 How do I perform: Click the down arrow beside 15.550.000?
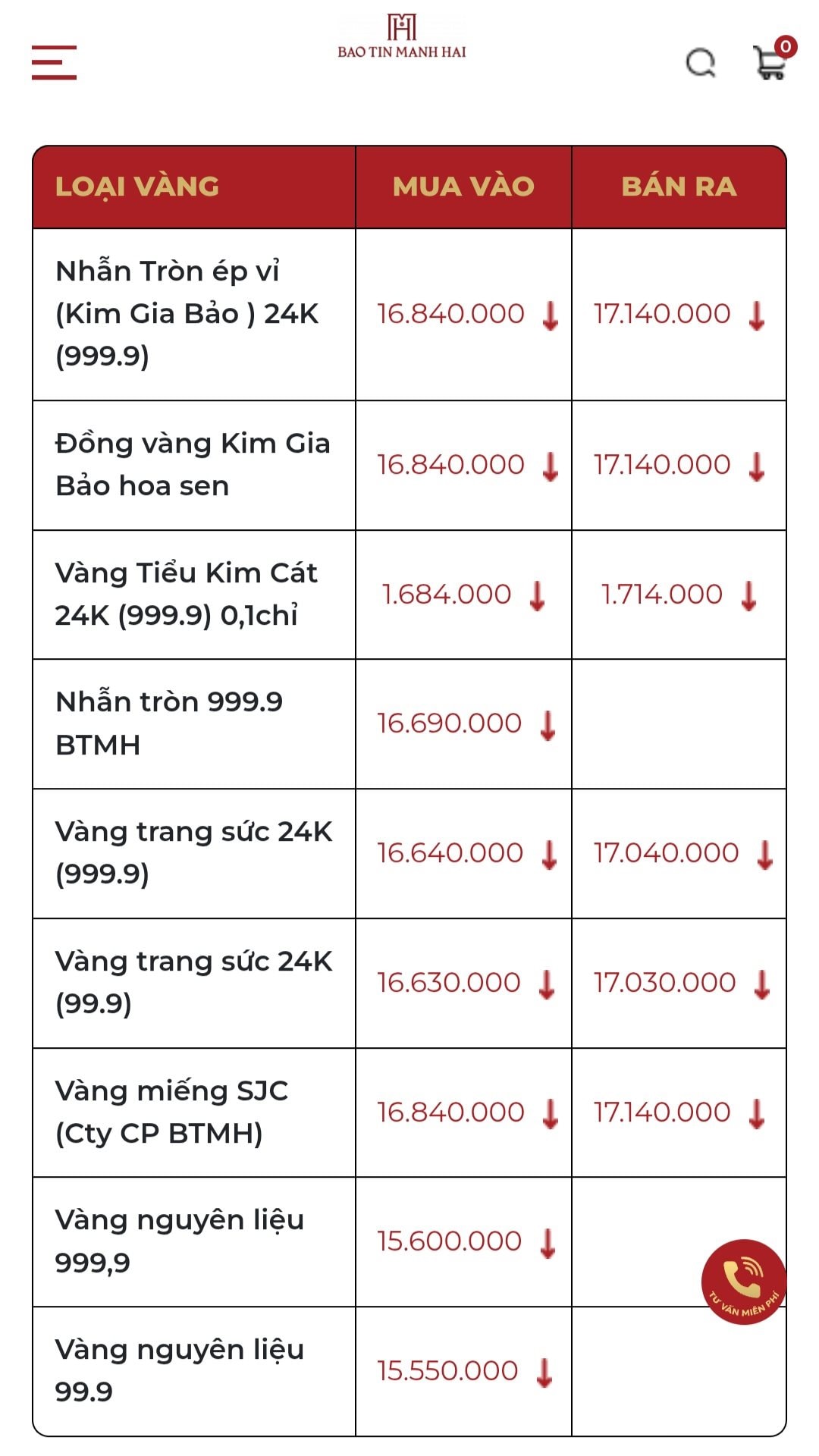click(541, 1370)
